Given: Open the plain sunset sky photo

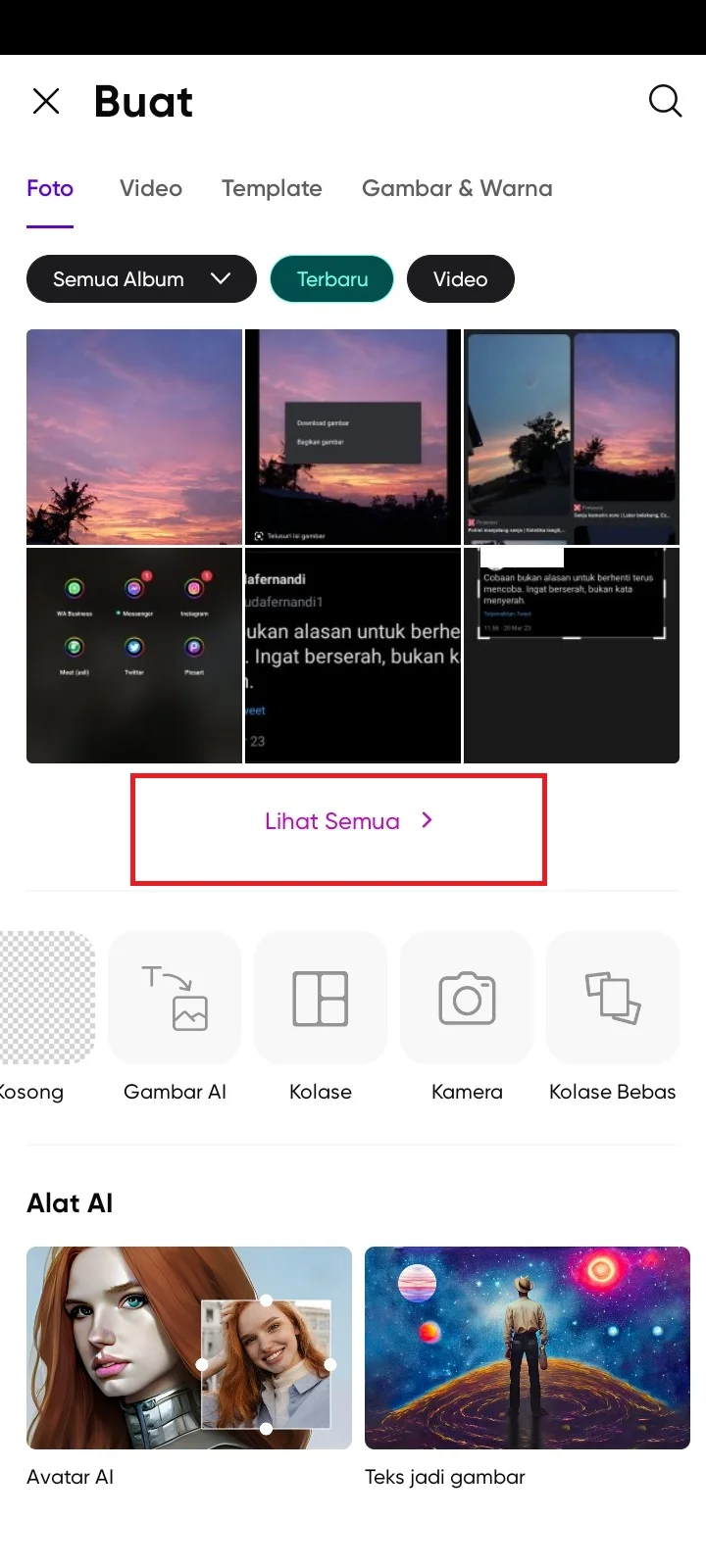Looking at the screenshot, I should pos(134,437).
